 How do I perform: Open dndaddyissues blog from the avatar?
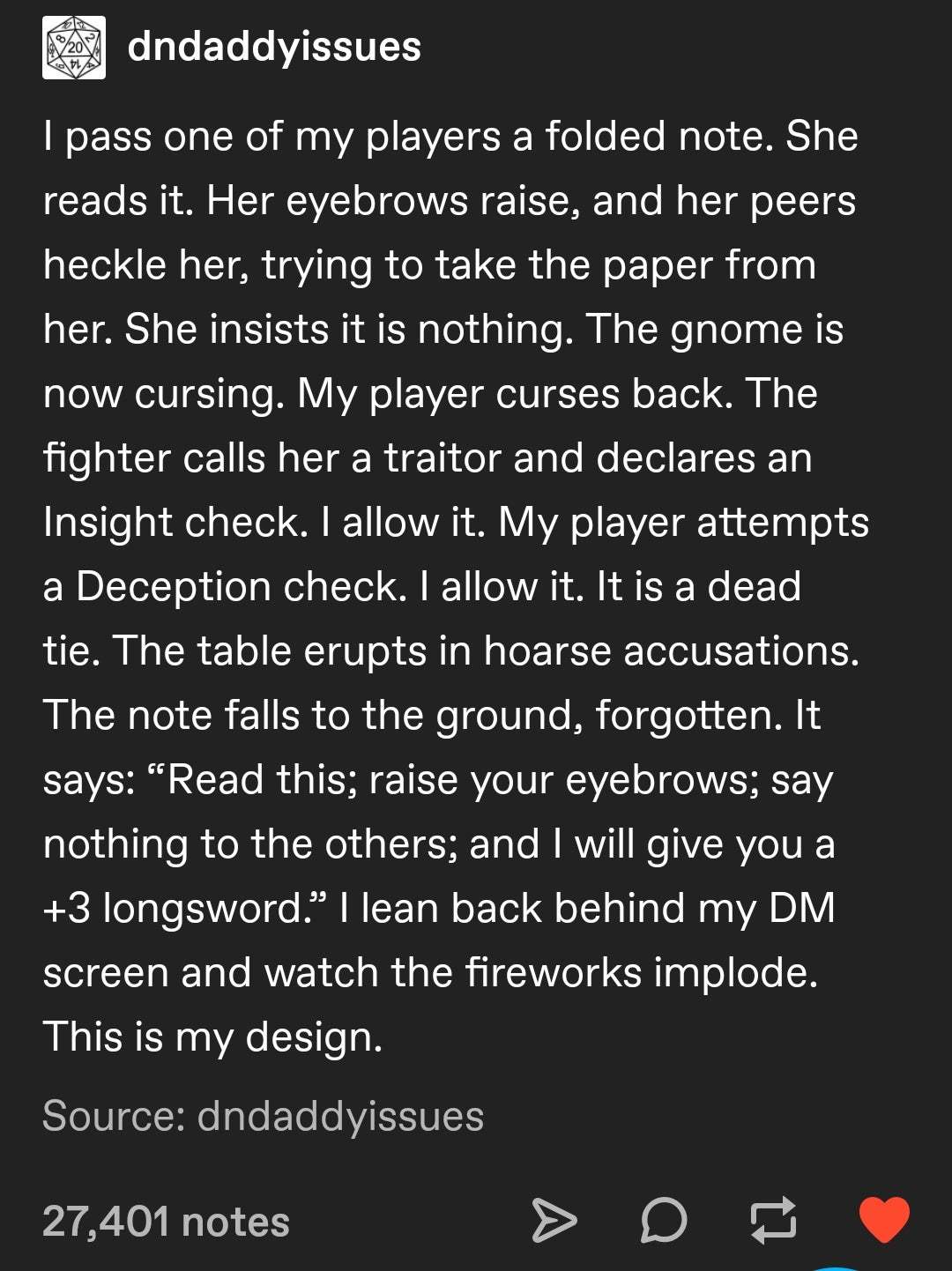point(74,48)
